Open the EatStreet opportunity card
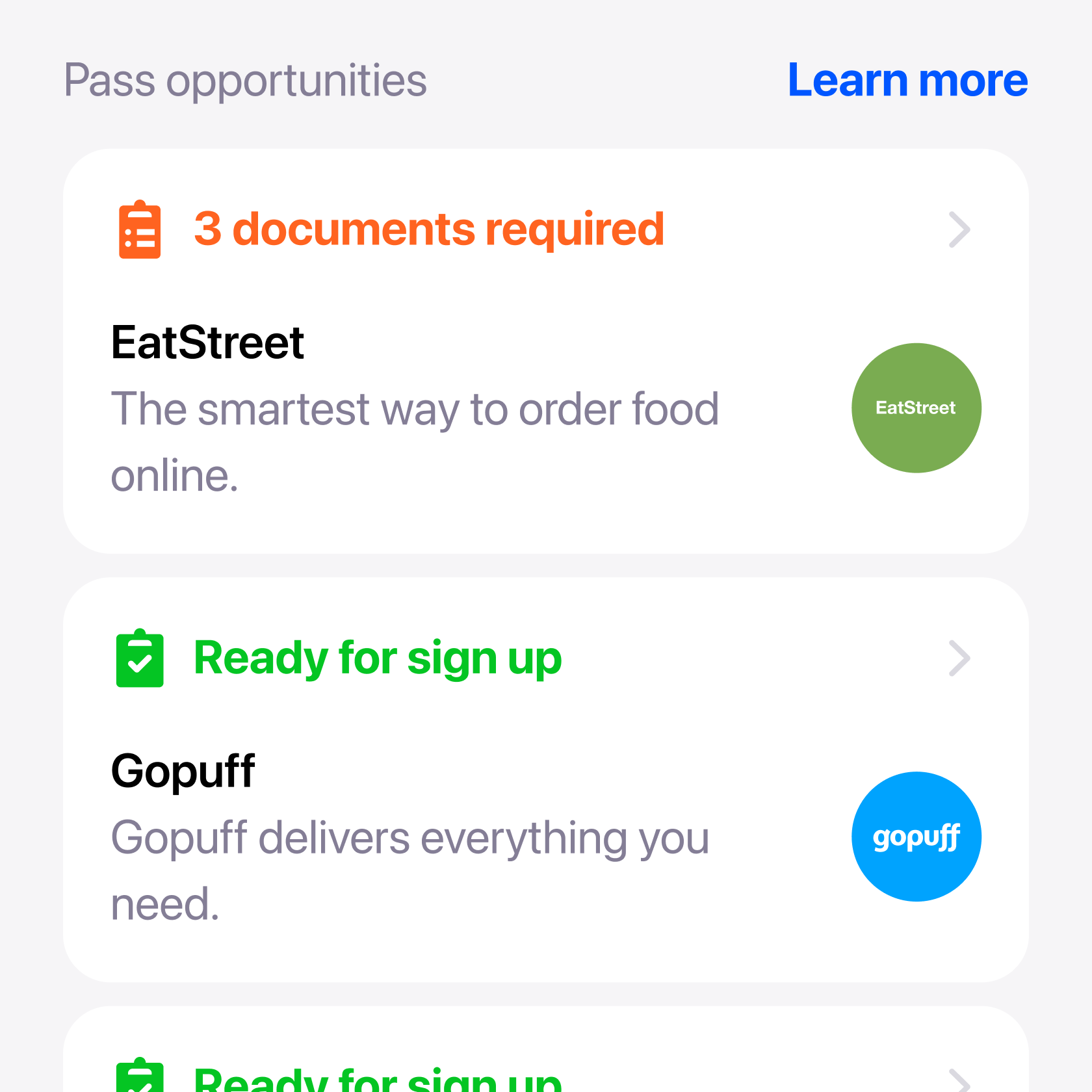Viewport: 1092px width, 1092px height. tap(546, 351)
